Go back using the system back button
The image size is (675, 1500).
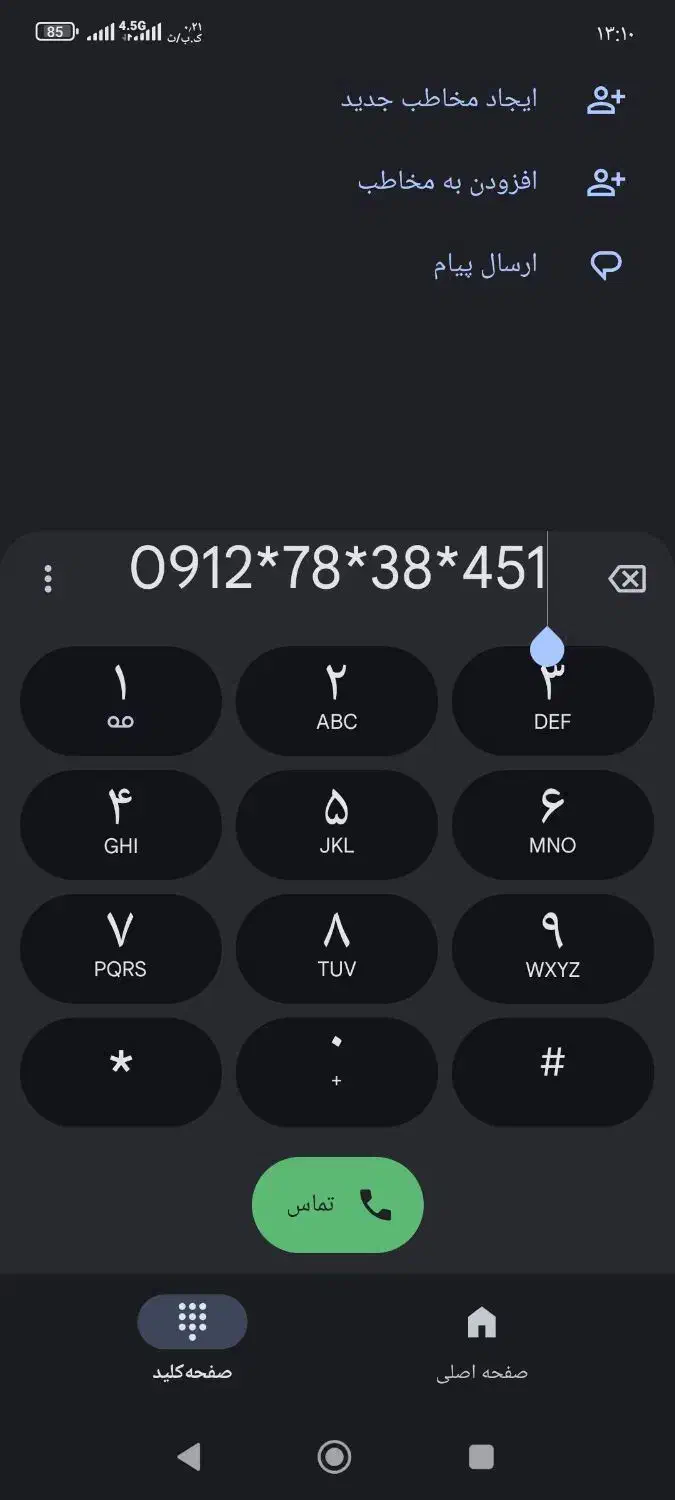click(x=188, y=1457)
